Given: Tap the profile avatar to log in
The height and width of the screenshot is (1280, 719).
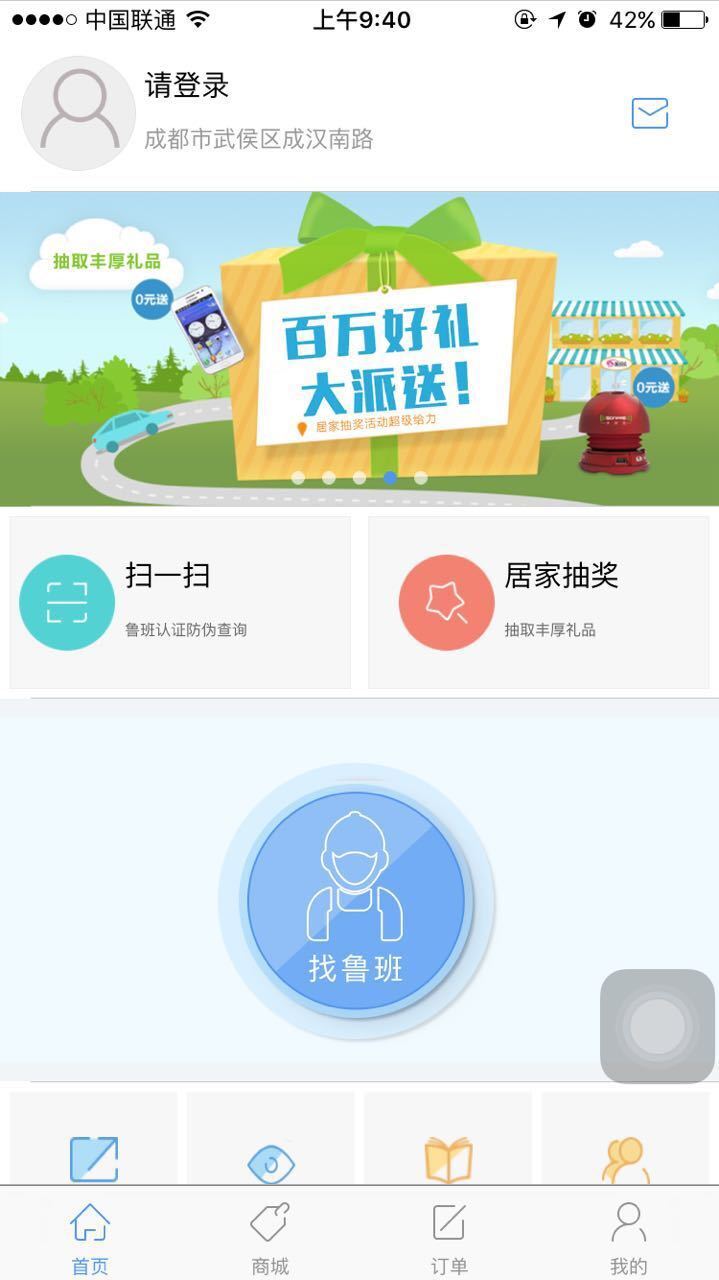Looking at the screenshot, I should tap(78, 113).
